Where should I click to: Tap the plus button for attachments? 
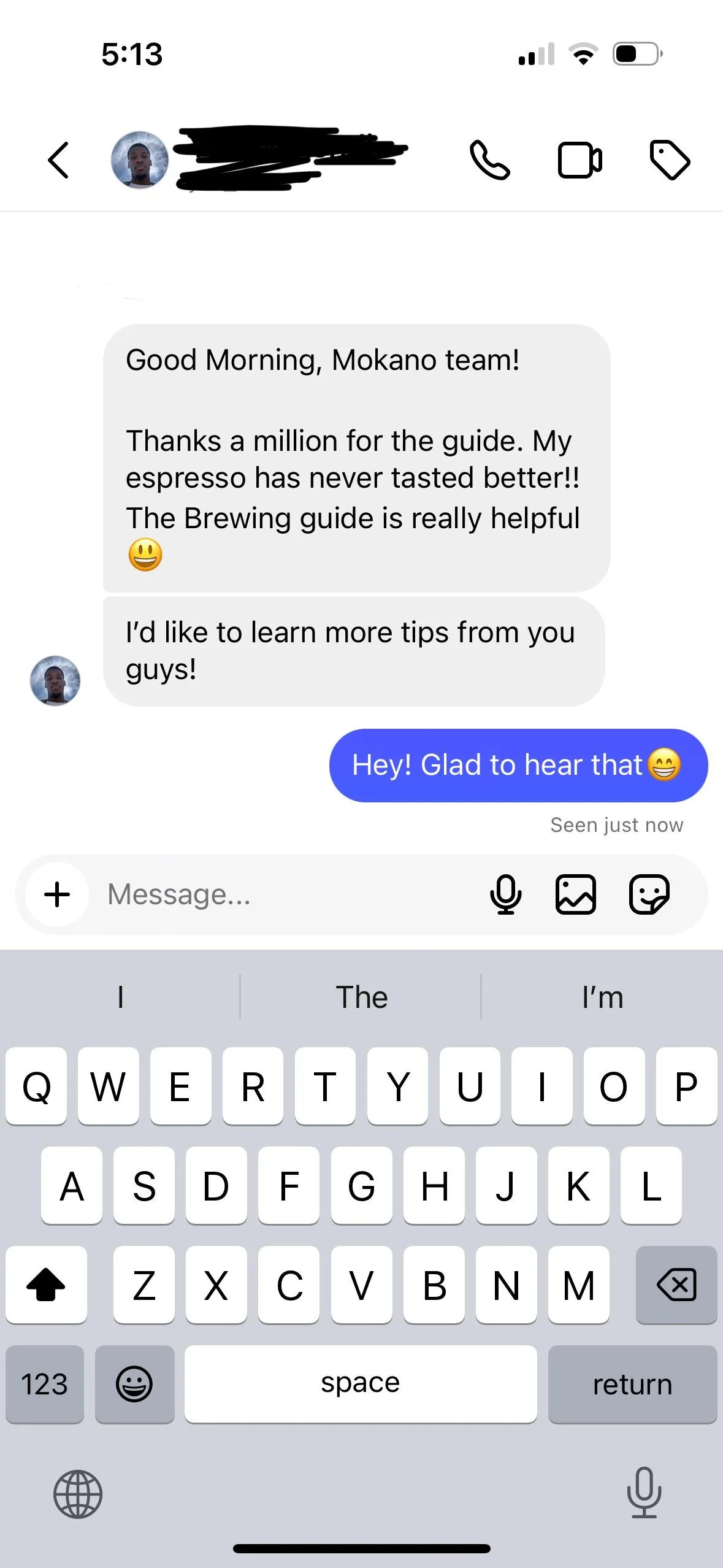[x=58, y=894]
